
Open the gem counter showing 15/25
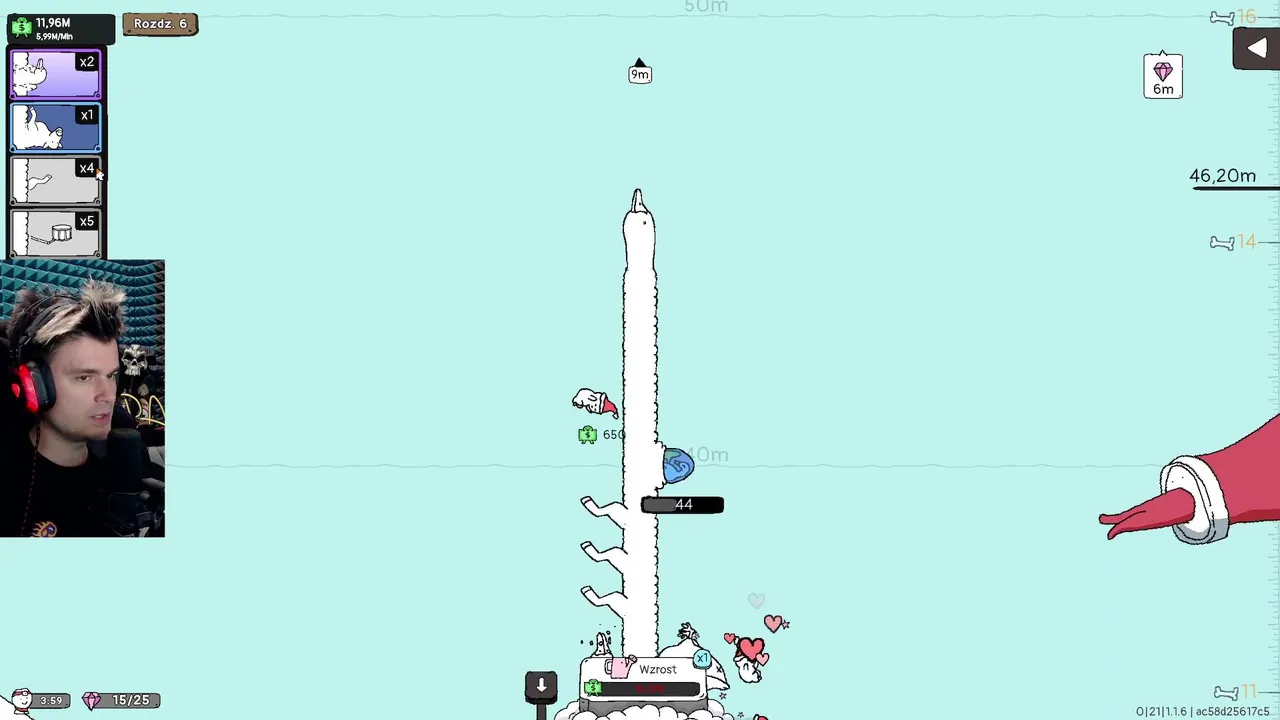click(x=120, y=700)
